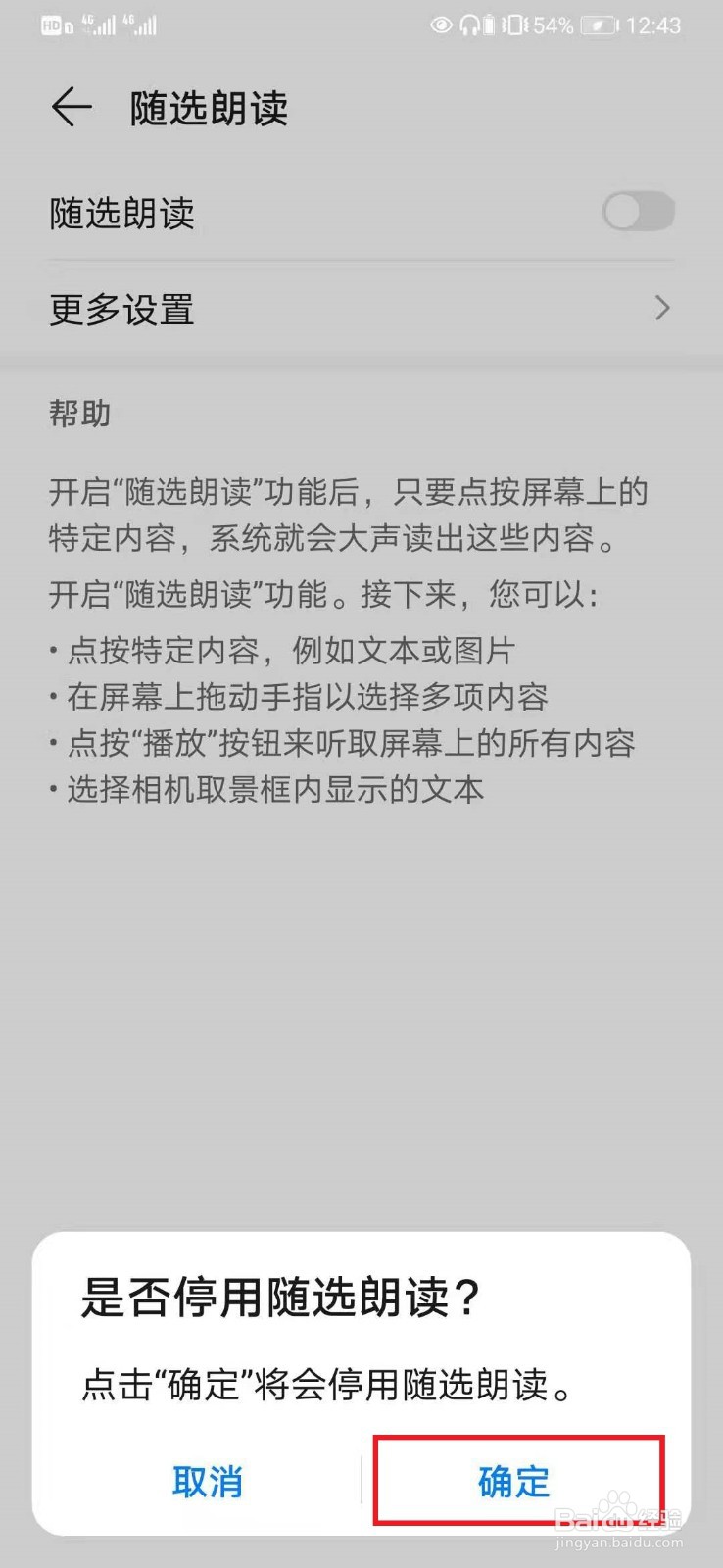Tap the 随选朗读 page title
The width and height of the screenshot is (723, 1568).
(x=208, y=108)
